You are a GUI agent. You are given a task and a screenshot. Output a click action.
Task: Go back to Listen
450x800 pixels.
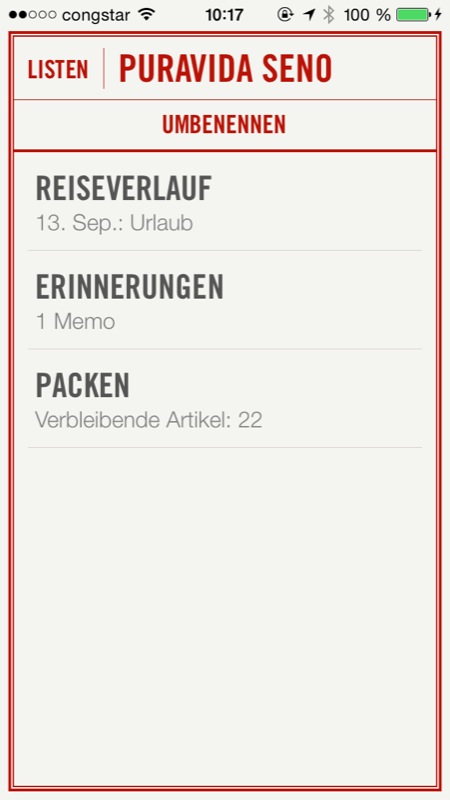(x=58, y=69)
